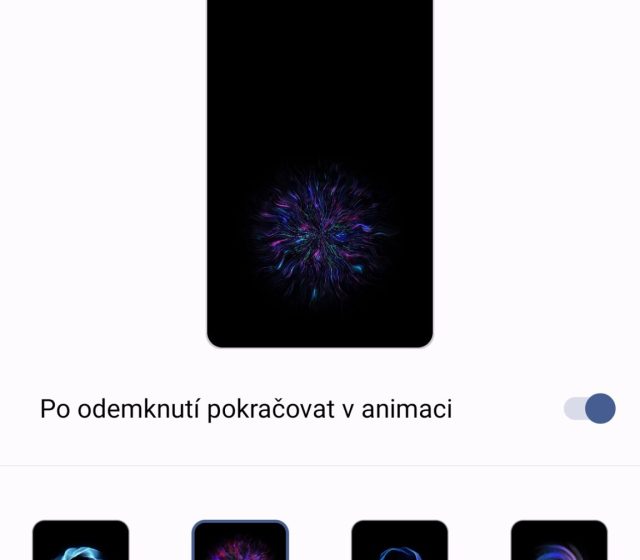Pick the third animation with dark-blue arc

399,542
